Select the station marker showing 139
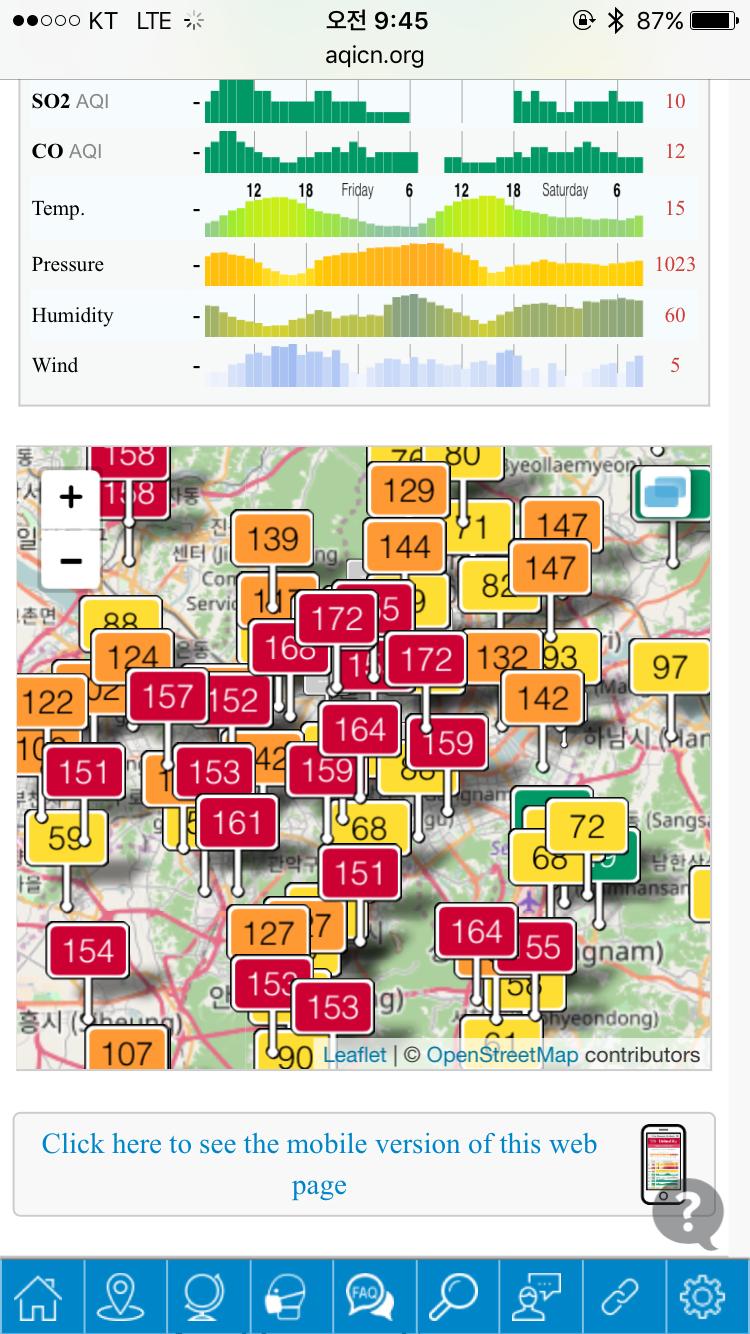The image size is (750, 1334). 273,539
